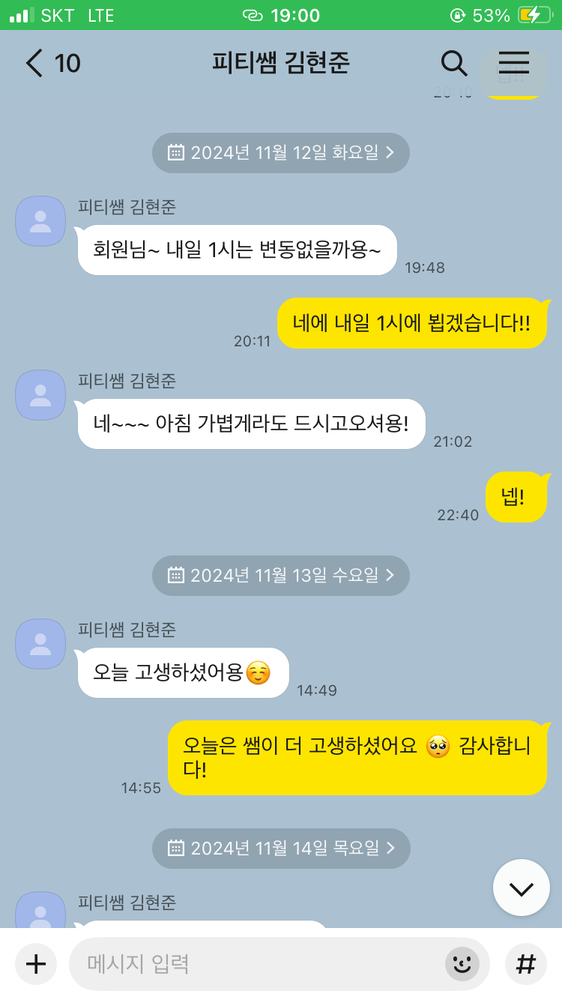Open the November 12, 2024 date chip
The height and width of the screenshot is (1000, 562).
point(281,152)
